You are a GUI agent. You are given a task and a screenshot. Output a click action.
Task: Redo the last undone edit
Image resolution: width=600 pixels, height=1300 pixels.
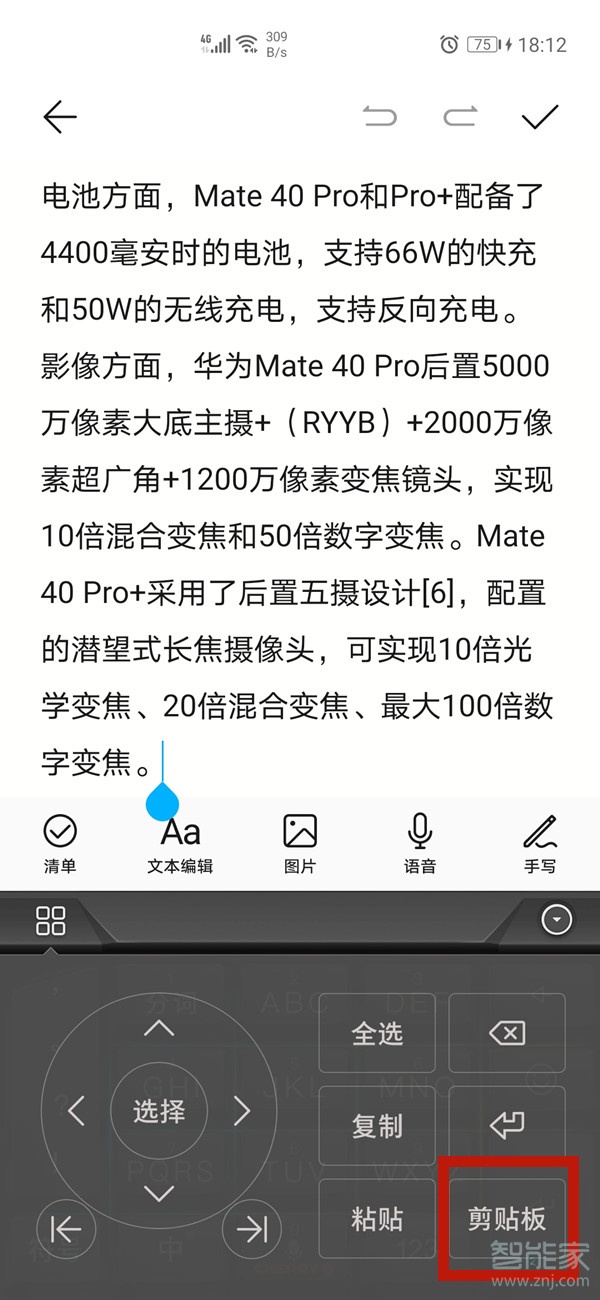click(x=460, y=117)
